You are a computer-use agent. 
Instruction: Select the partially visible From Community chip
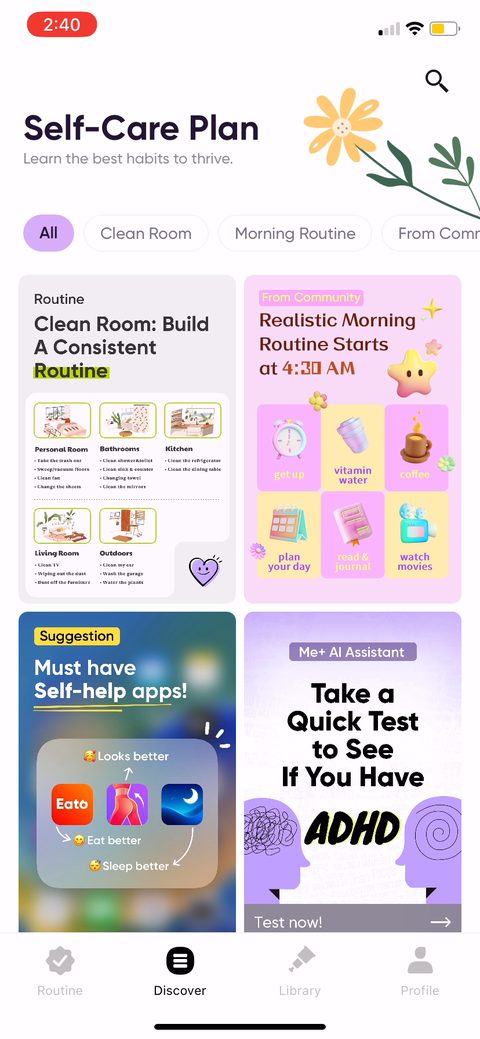(431, 233)
